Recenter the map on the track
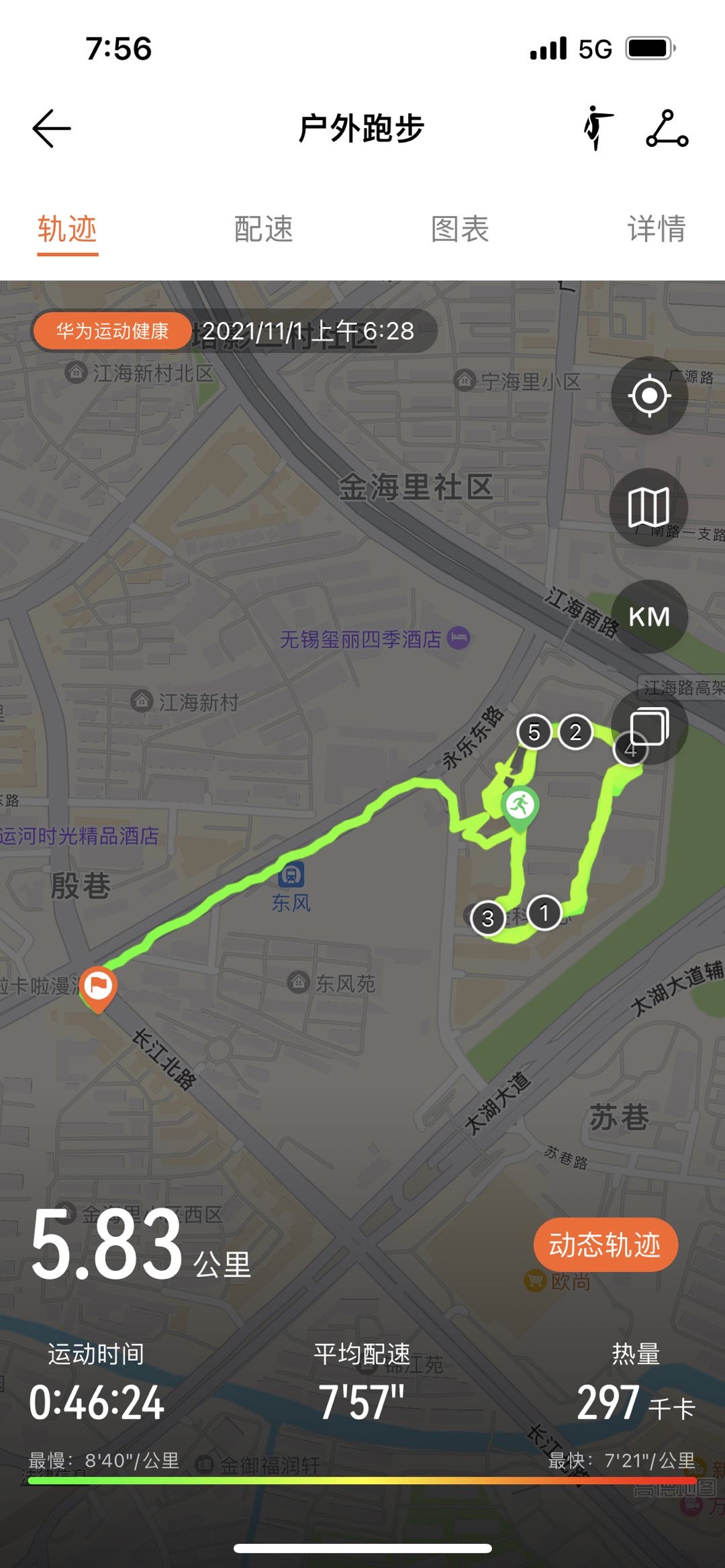725x1568 pixels. [x=649, y=396]
